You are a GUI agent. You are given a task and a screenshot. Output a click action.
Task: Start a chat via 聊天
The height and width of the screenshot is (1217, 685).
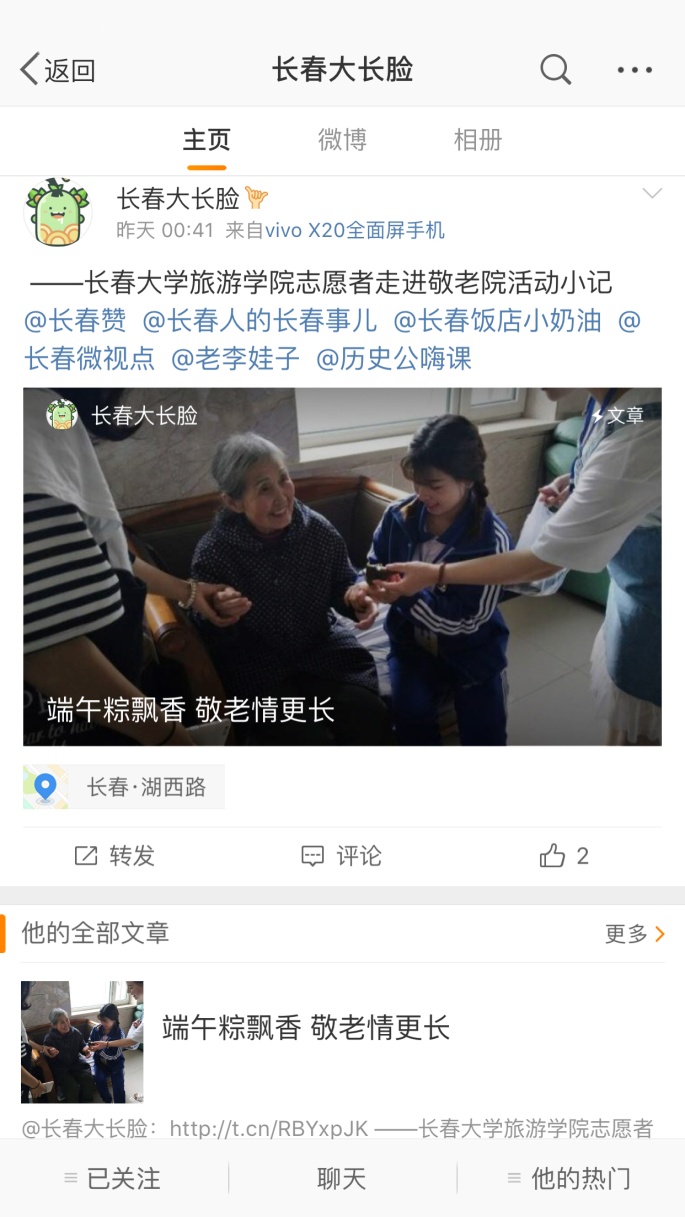pos(342,1179)
